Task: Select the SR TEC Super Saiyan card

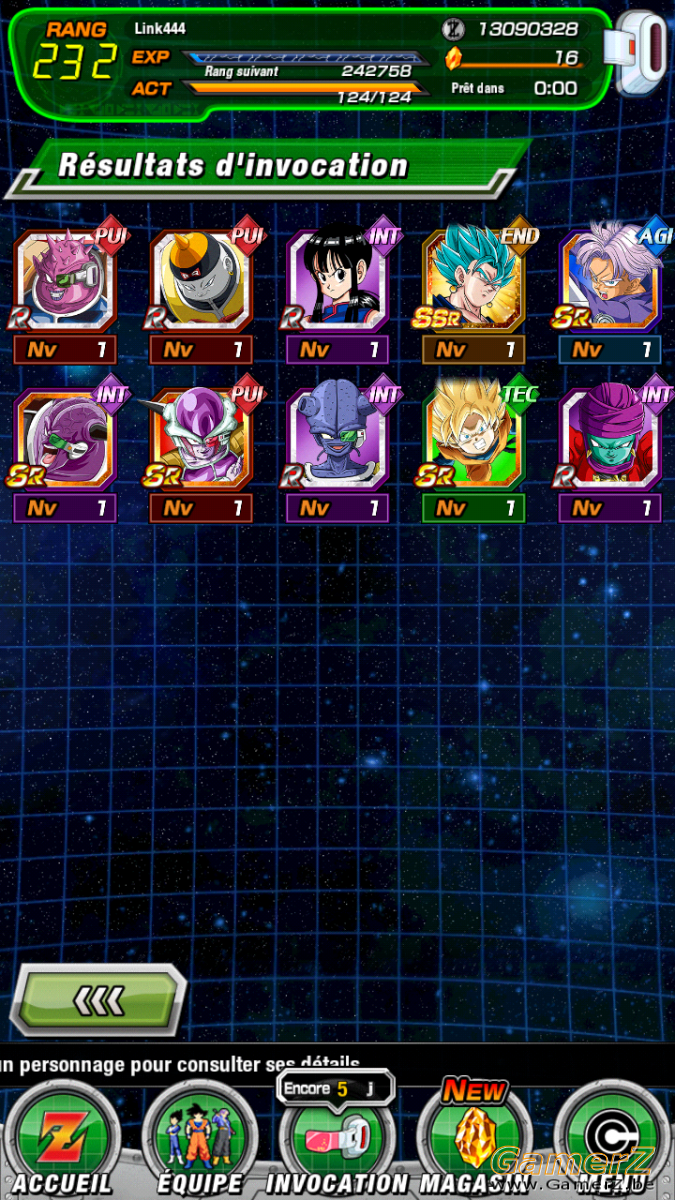Action: [474, 438]
